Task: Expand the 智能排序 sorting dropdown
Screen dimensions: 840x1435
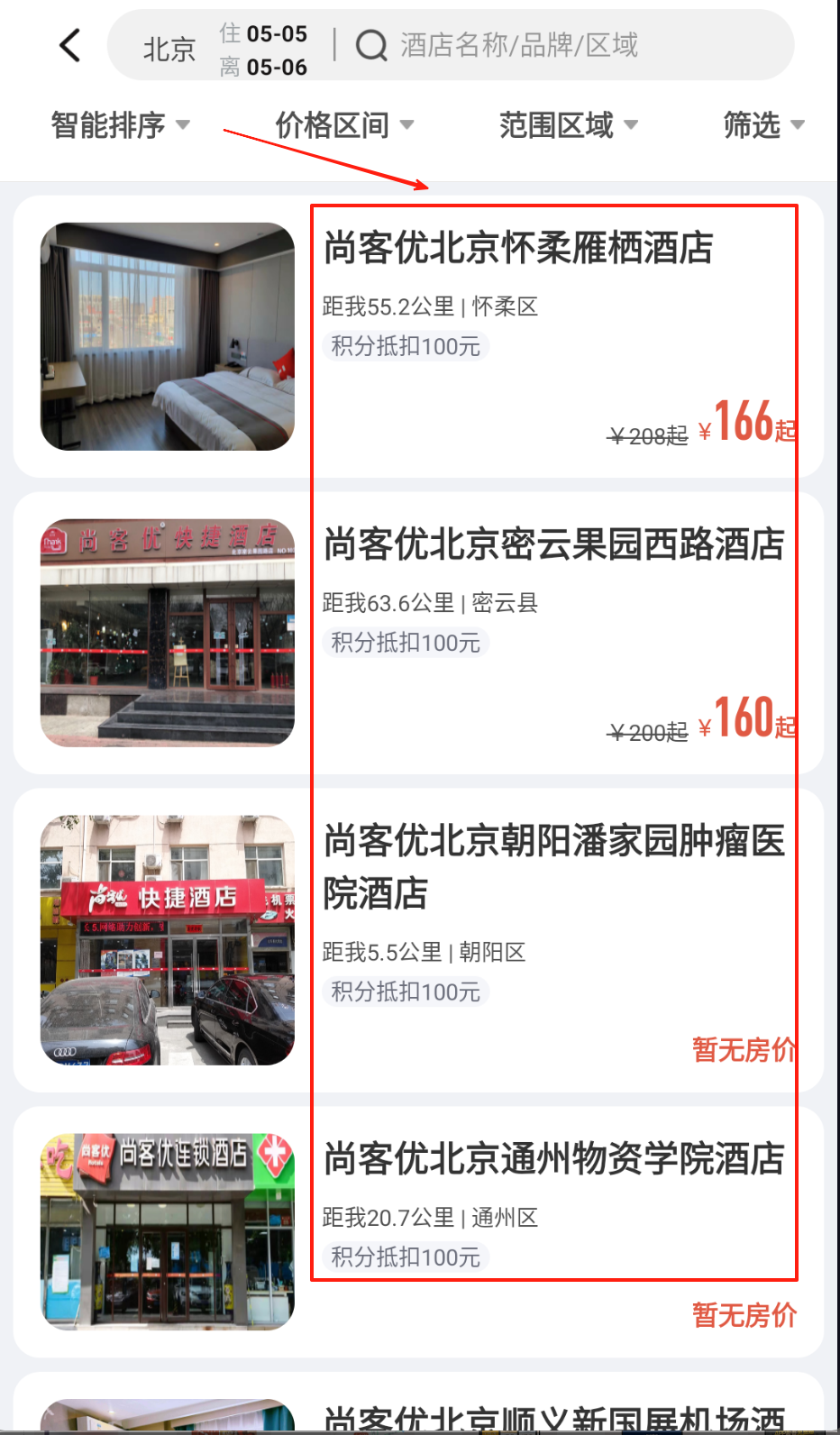Action: [x=120, y=125]
